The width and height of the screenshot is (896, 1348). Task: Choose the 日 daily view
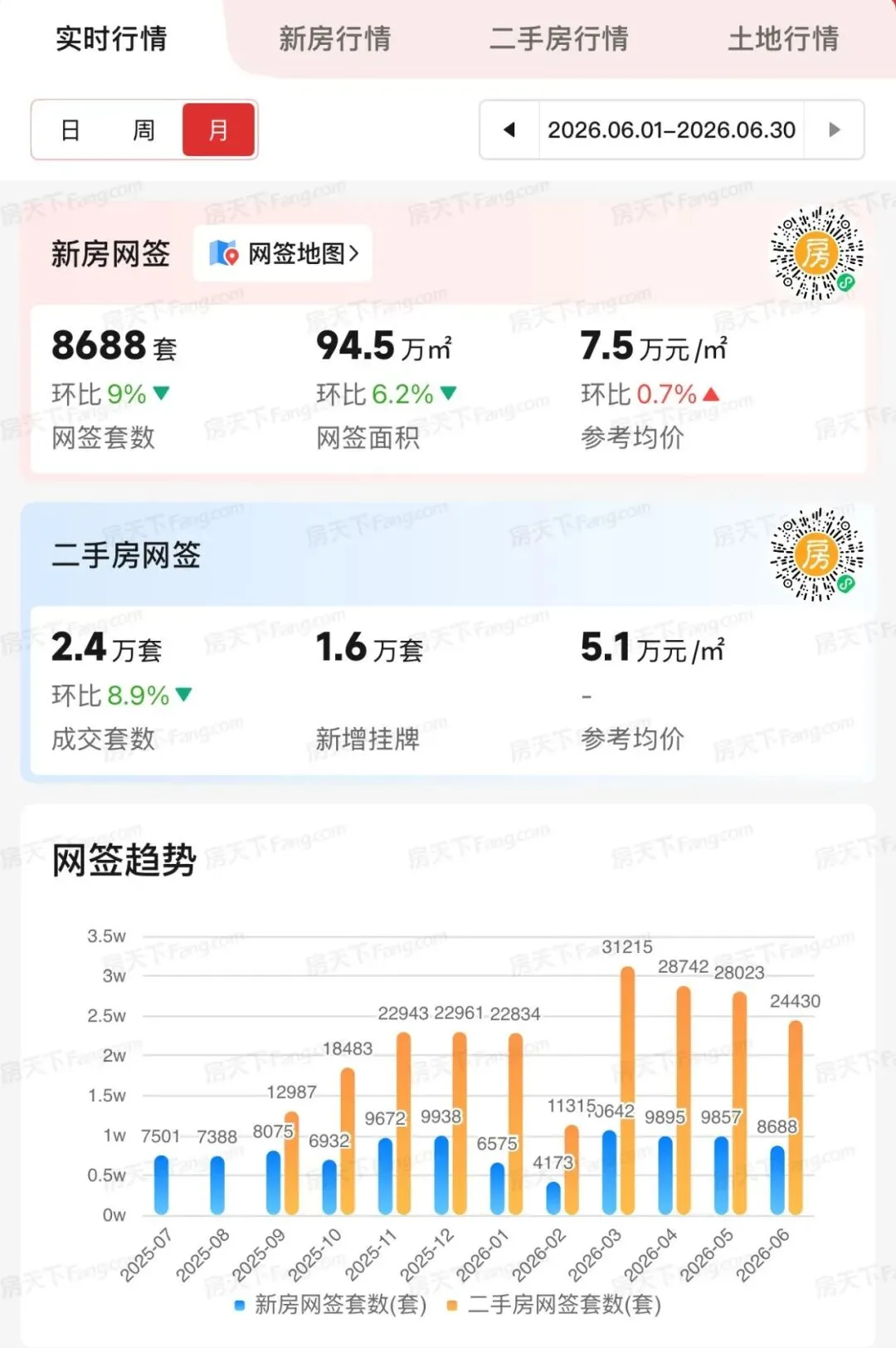pyautogui.click(x=71, y=130)
